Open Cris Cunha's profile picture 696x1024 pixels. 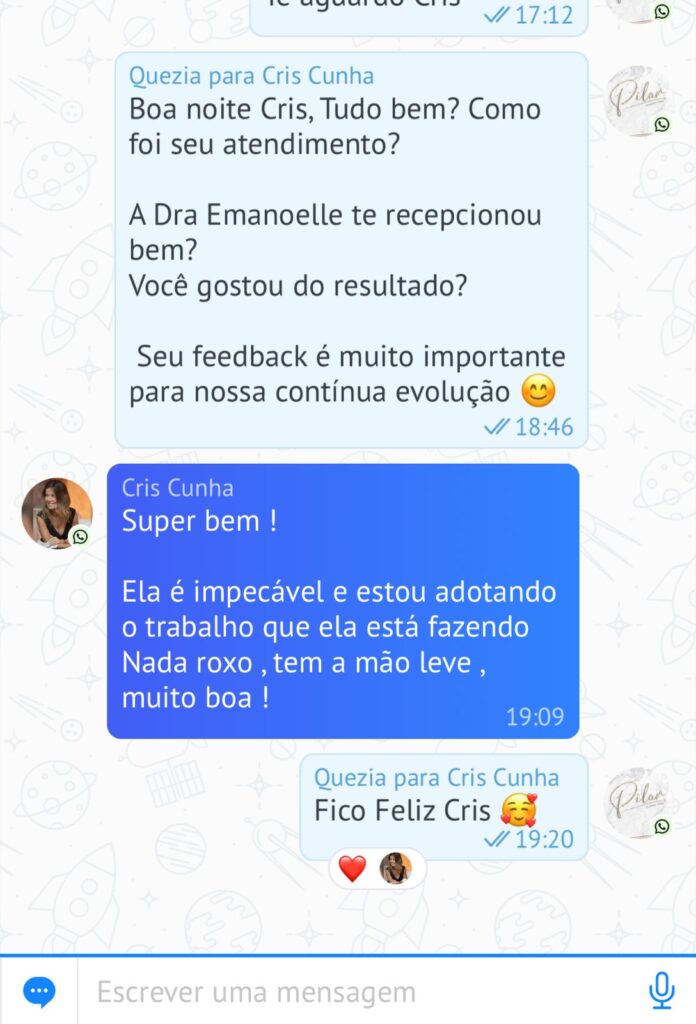[56, 513]
